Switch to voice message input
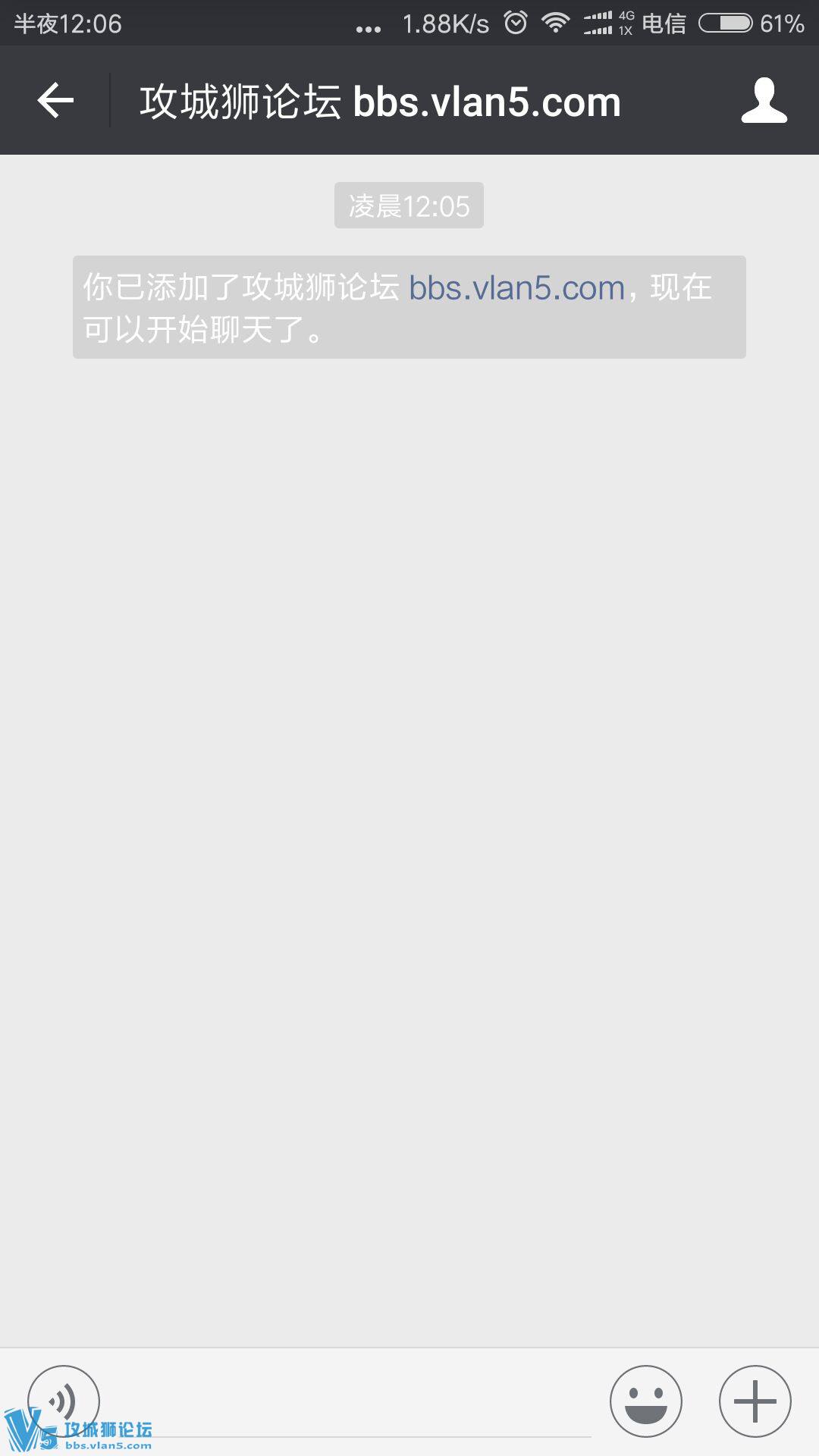 [64, 1401]
